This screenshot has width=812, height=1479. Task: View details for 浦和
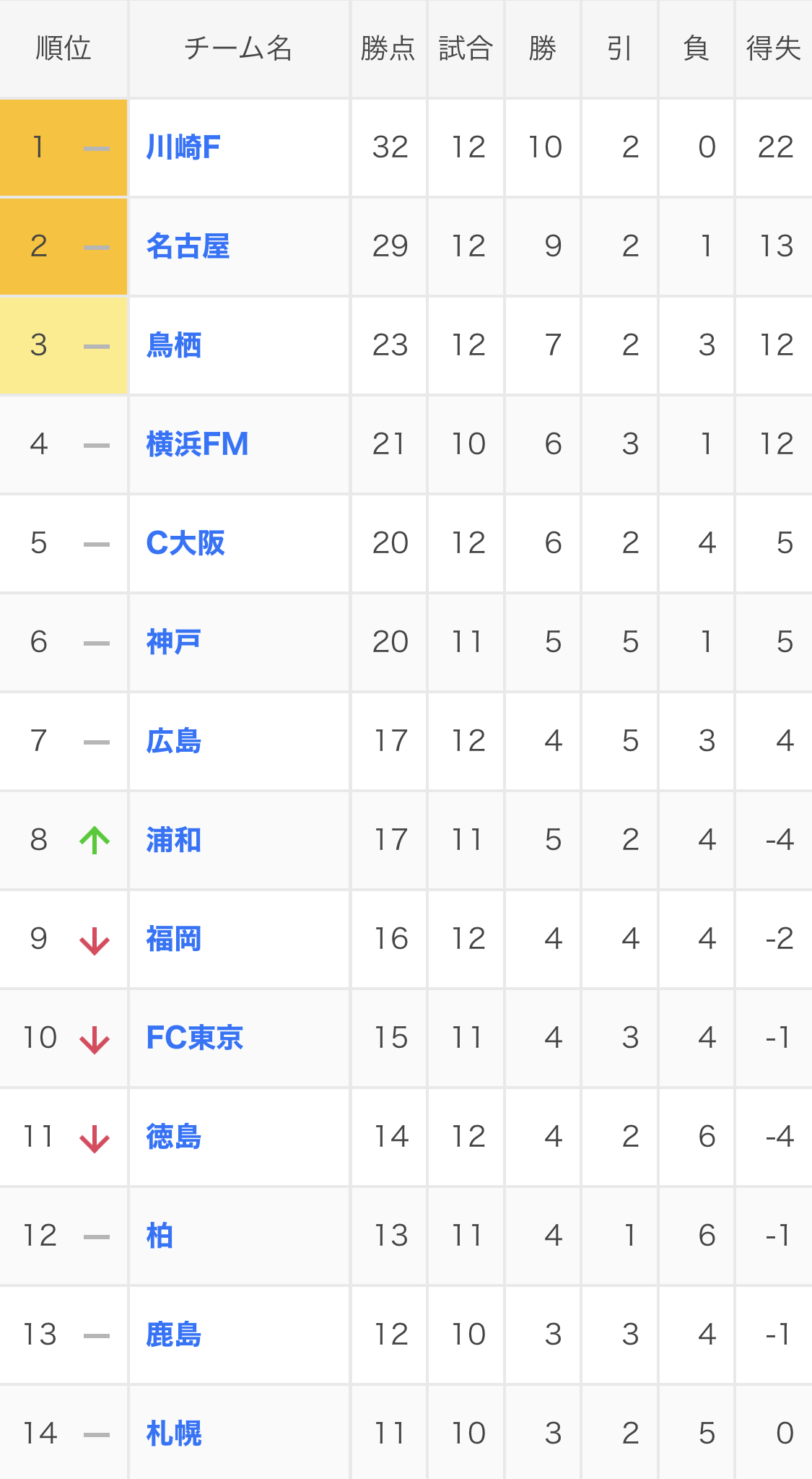[x=174, y=840]
